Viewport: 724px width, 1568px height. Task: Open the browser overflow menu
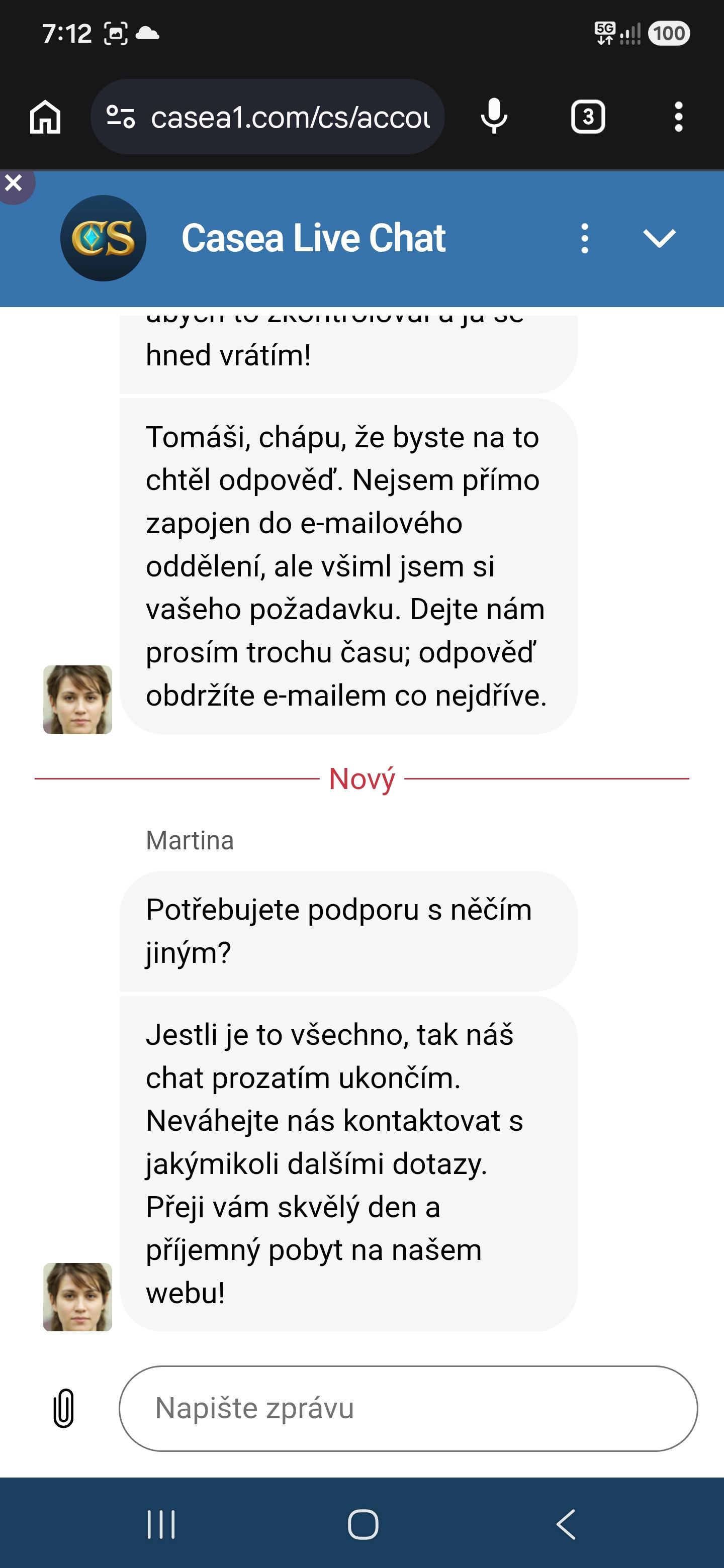[678, 117]
